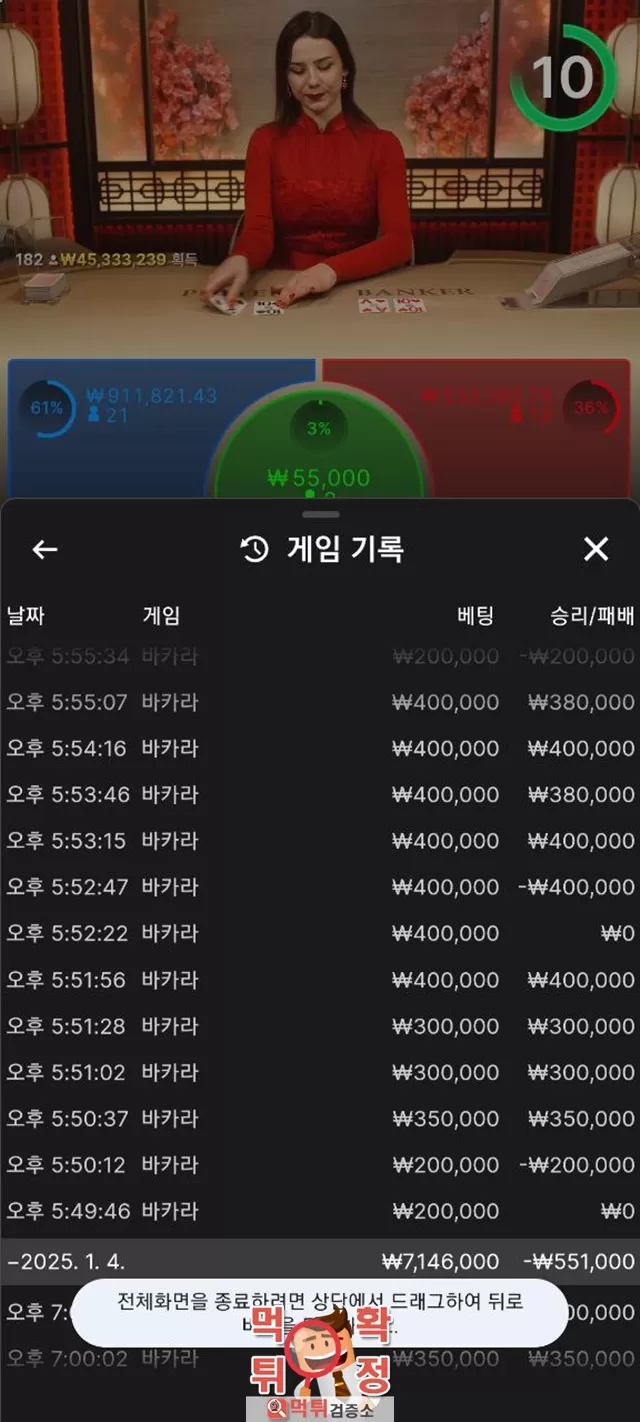Open the 오후 5:54:16 baccarat record

tap(320, 748)
